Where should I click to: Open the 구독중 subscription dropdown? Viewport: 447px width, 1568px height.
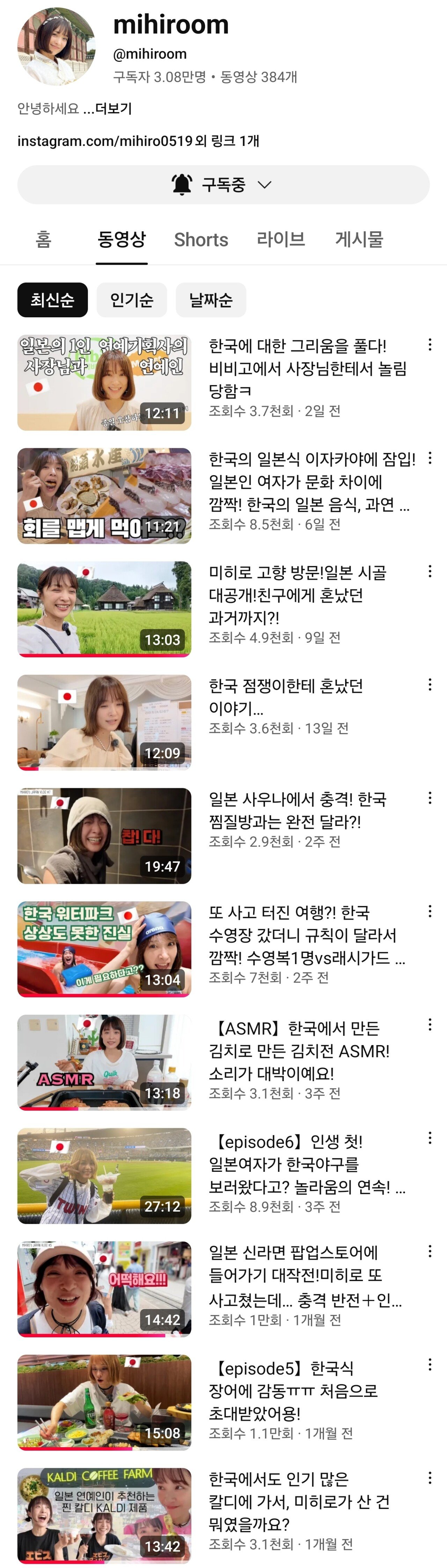click(x=223, y=184)
